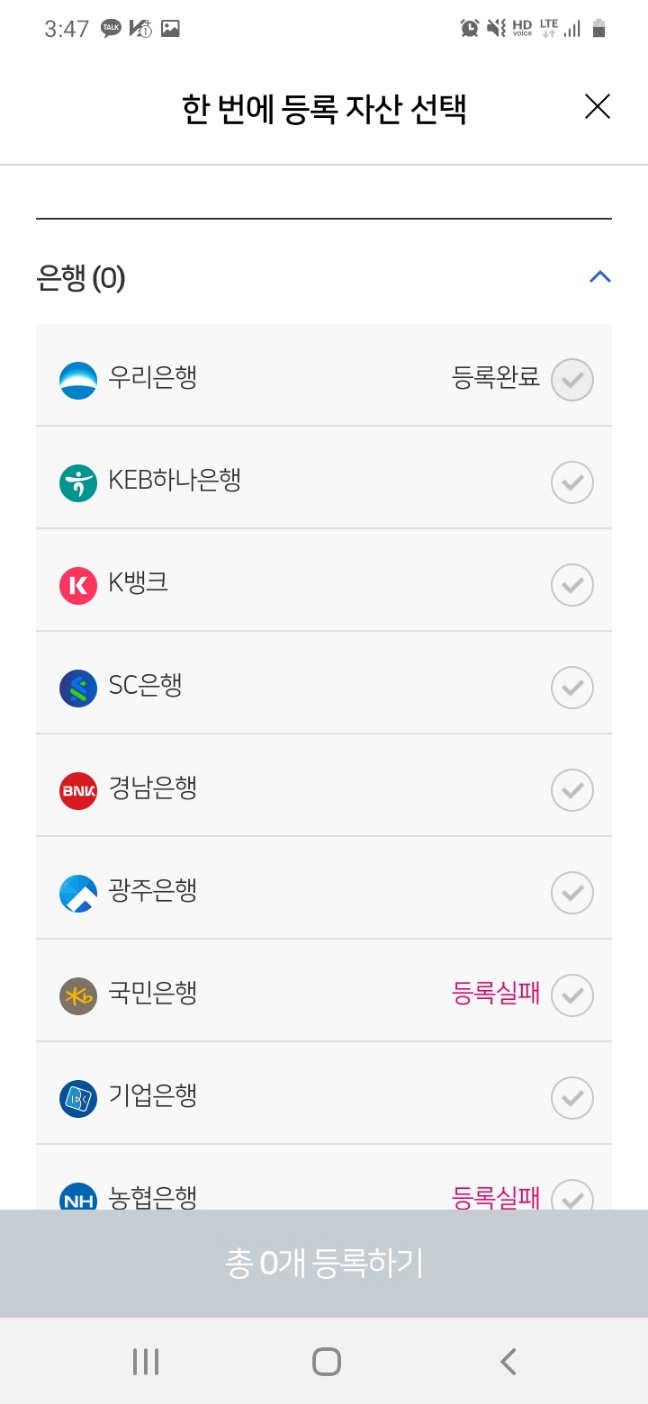Close the asset selection screen

597,107
